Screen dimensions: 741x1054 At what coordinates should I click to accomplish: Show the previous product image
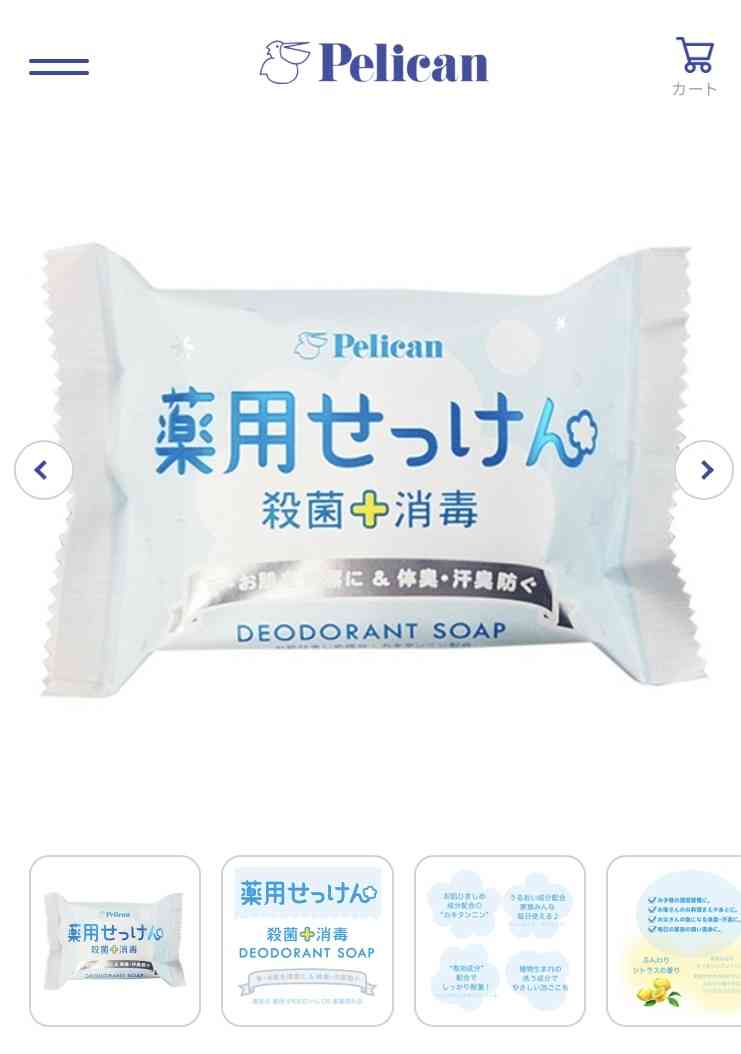pos(43,470)
